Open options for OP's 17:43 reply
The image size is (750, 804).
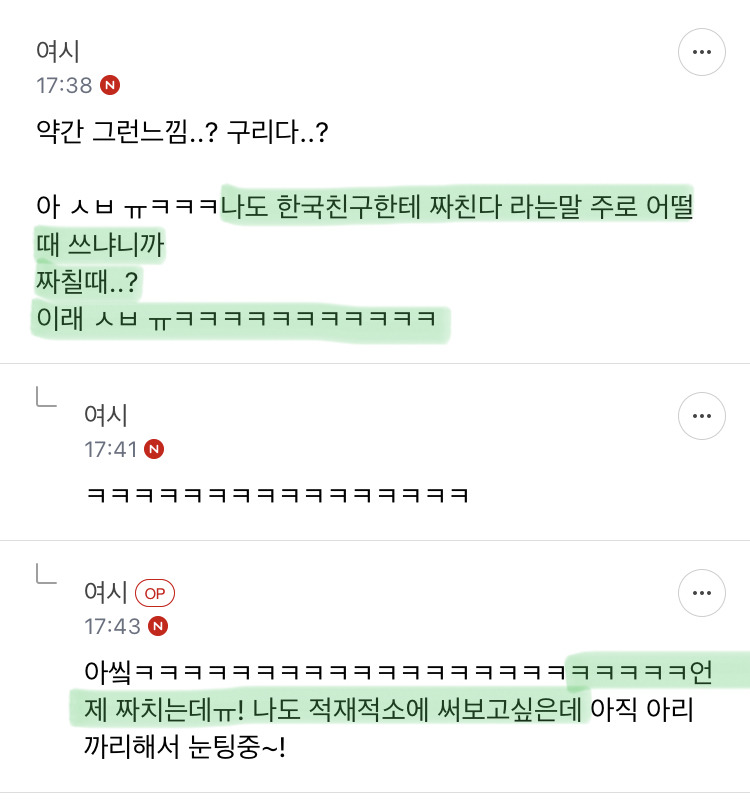pos(701,593)
